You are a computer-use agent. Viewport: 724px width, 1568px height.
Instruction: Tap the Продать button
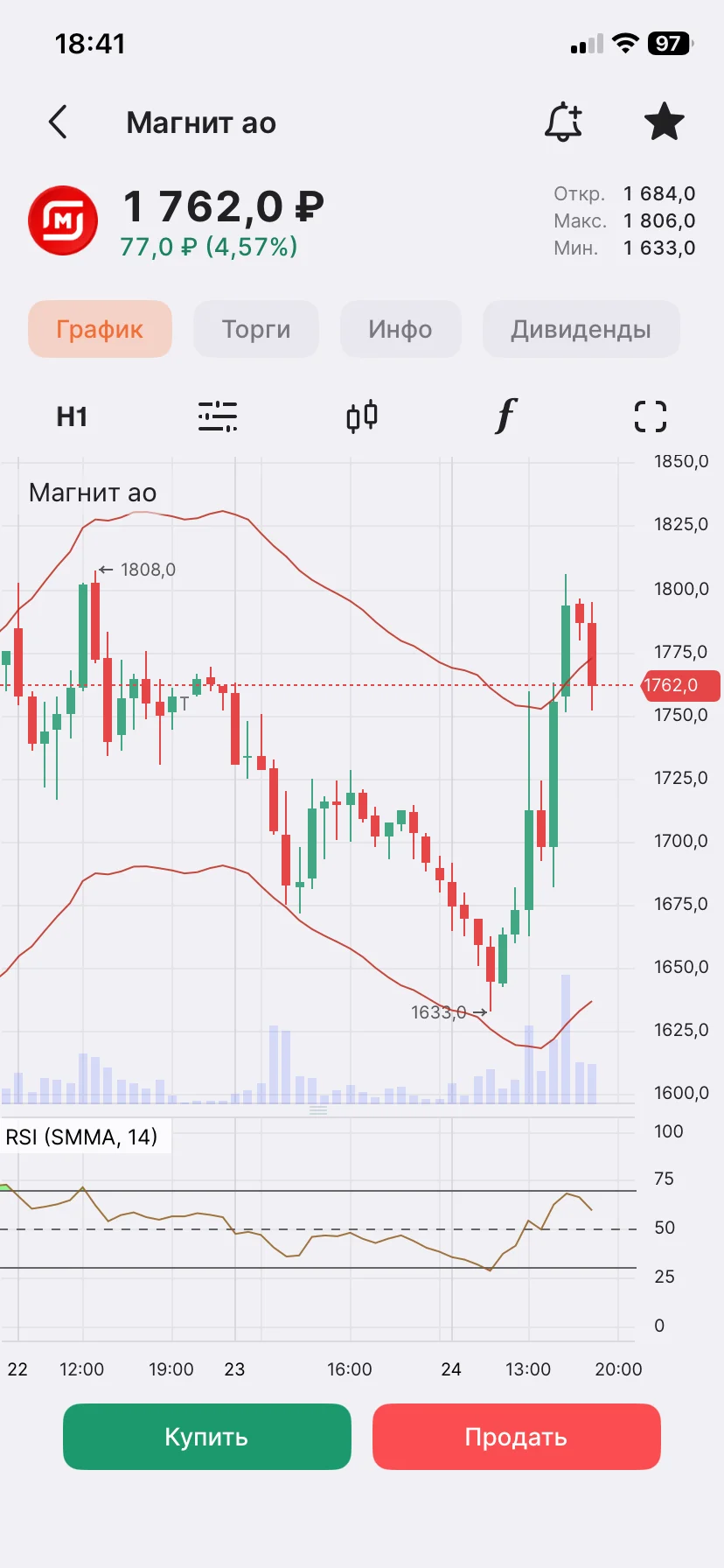pos(517,1437)
